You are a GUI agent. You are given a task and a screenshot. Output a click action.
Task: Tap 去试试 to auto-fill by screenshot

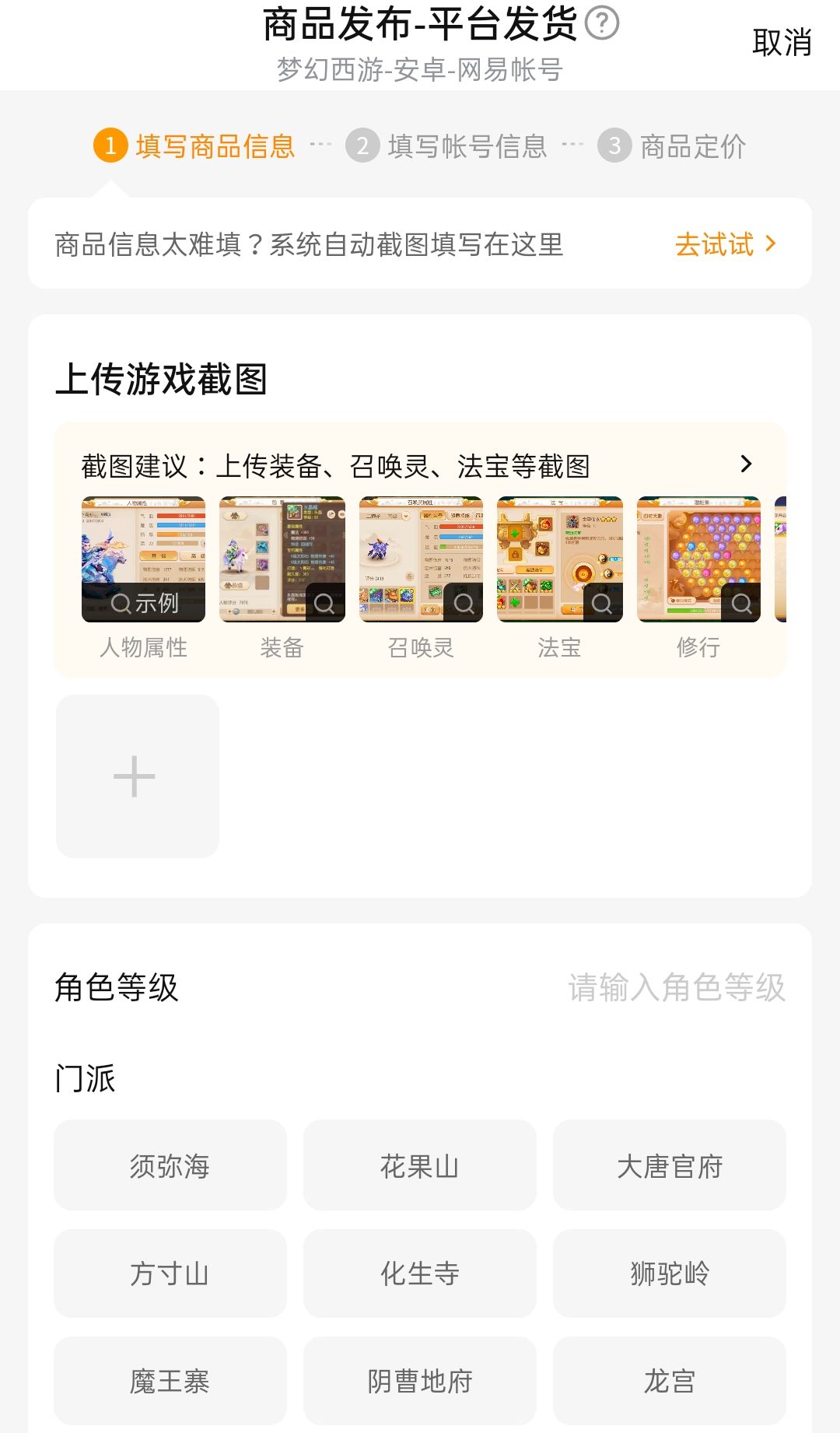(x=725, y=244)
